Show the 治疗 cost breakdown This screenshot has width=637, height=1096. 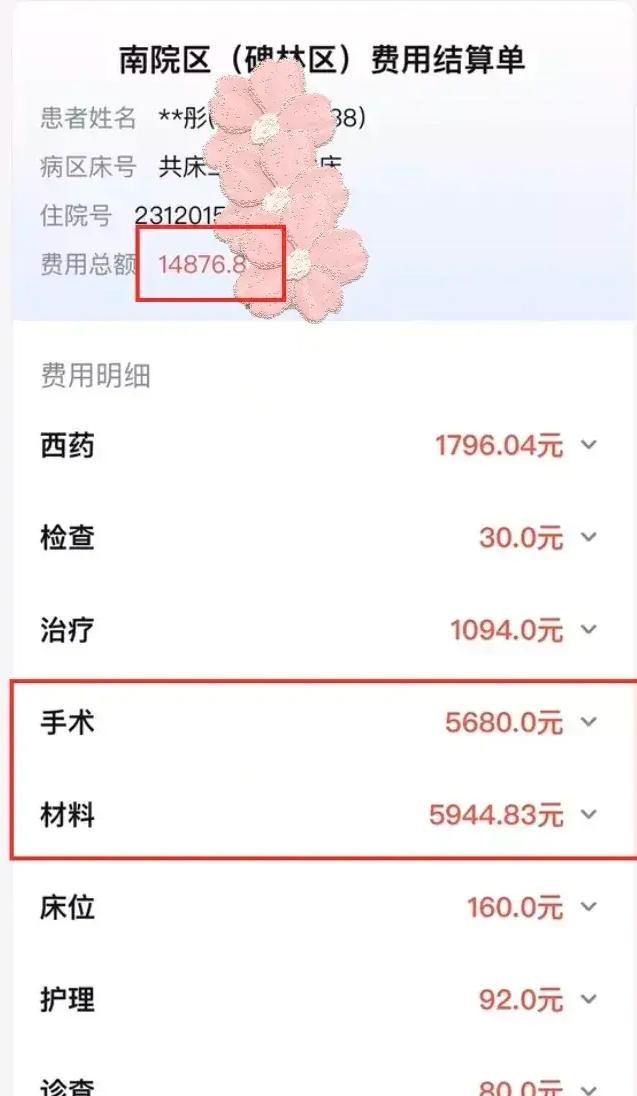point(589,630)
